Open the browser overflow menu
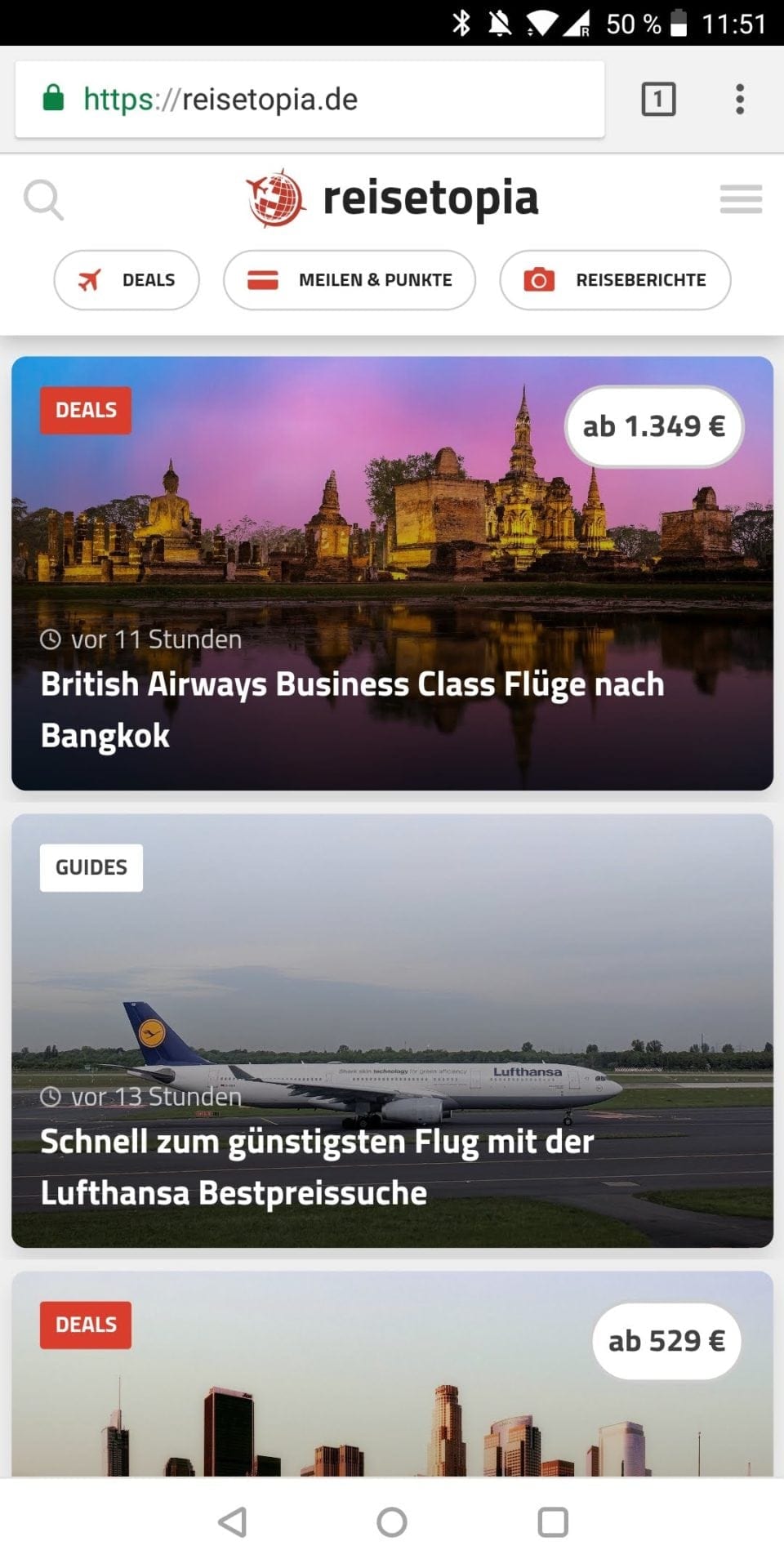This screenshot has width=784, height=1568. [740, 100]
